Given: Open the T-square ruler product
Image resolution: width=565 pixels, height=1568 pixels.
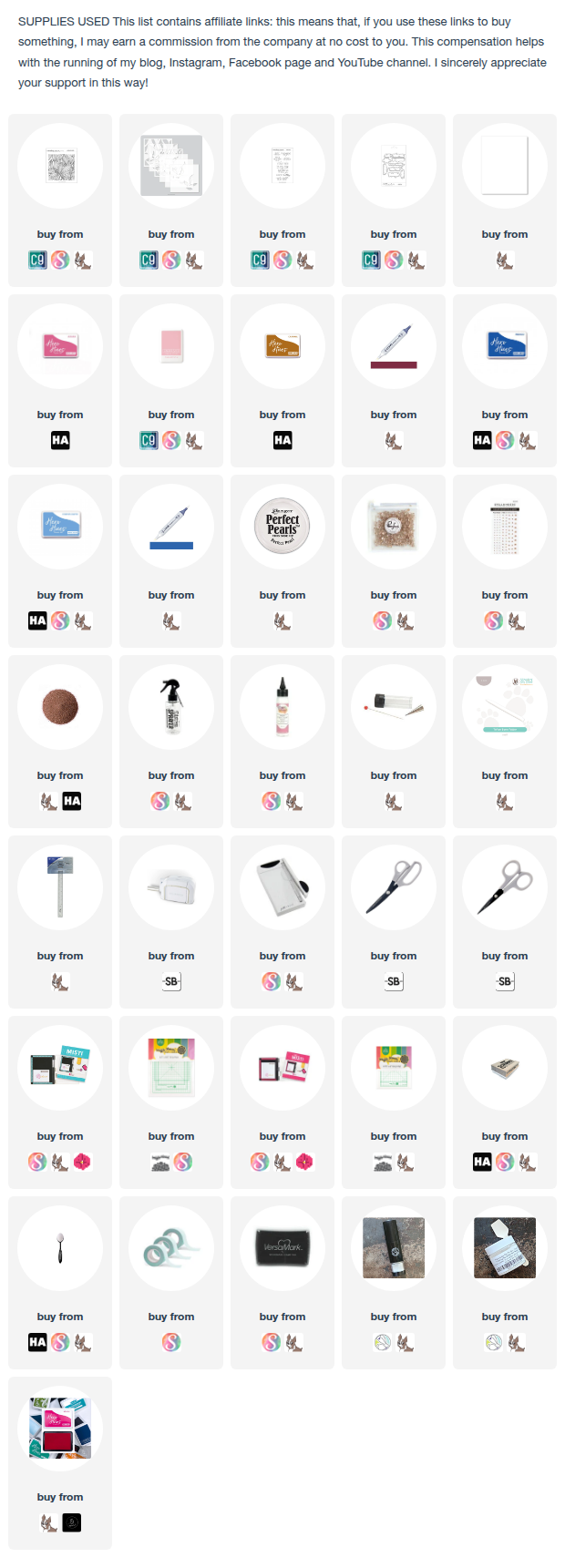Looking at the screenshot, I should [60, 887].
